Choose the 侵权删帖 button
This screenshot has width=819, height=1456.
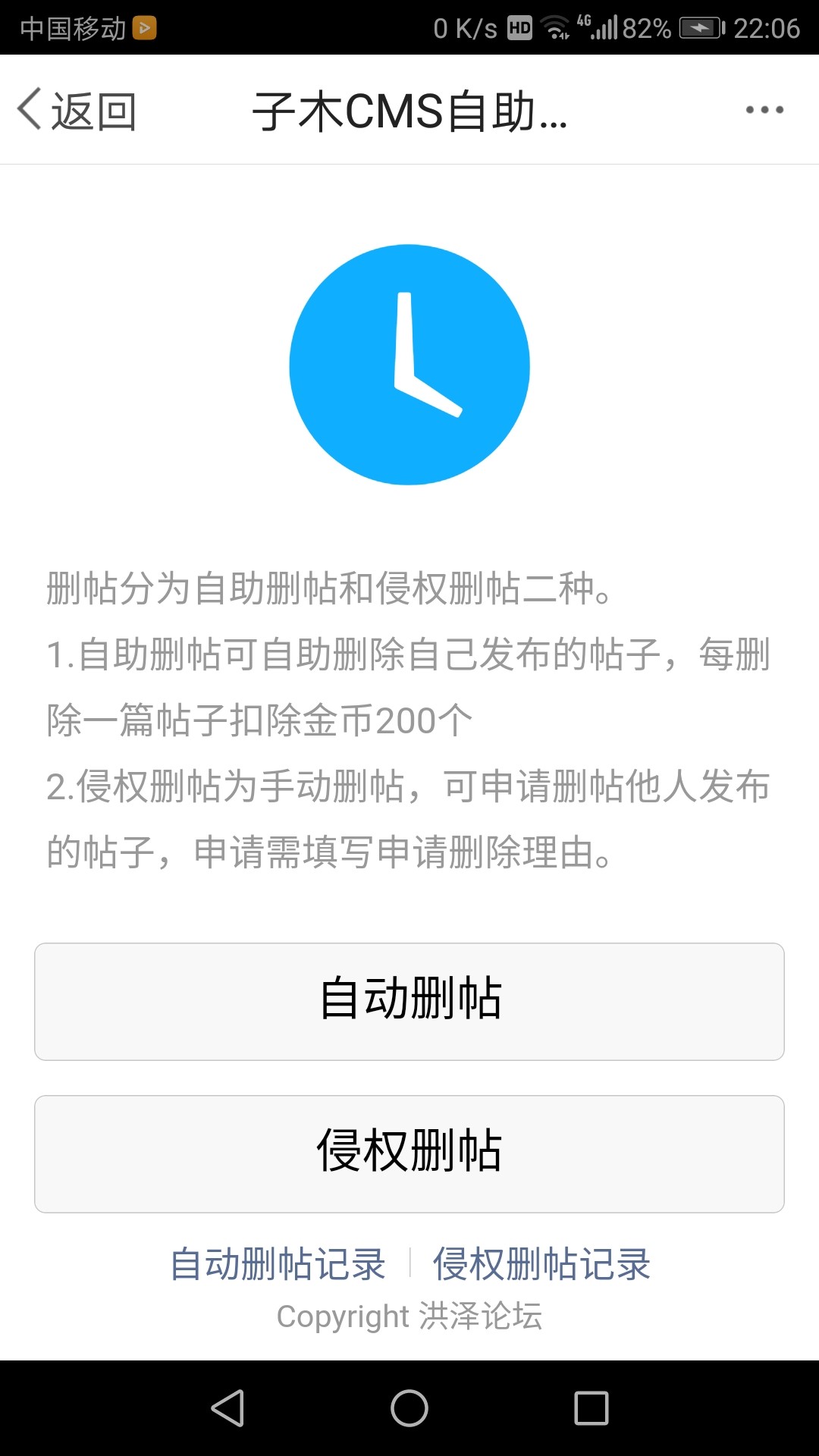(409, 1153)
